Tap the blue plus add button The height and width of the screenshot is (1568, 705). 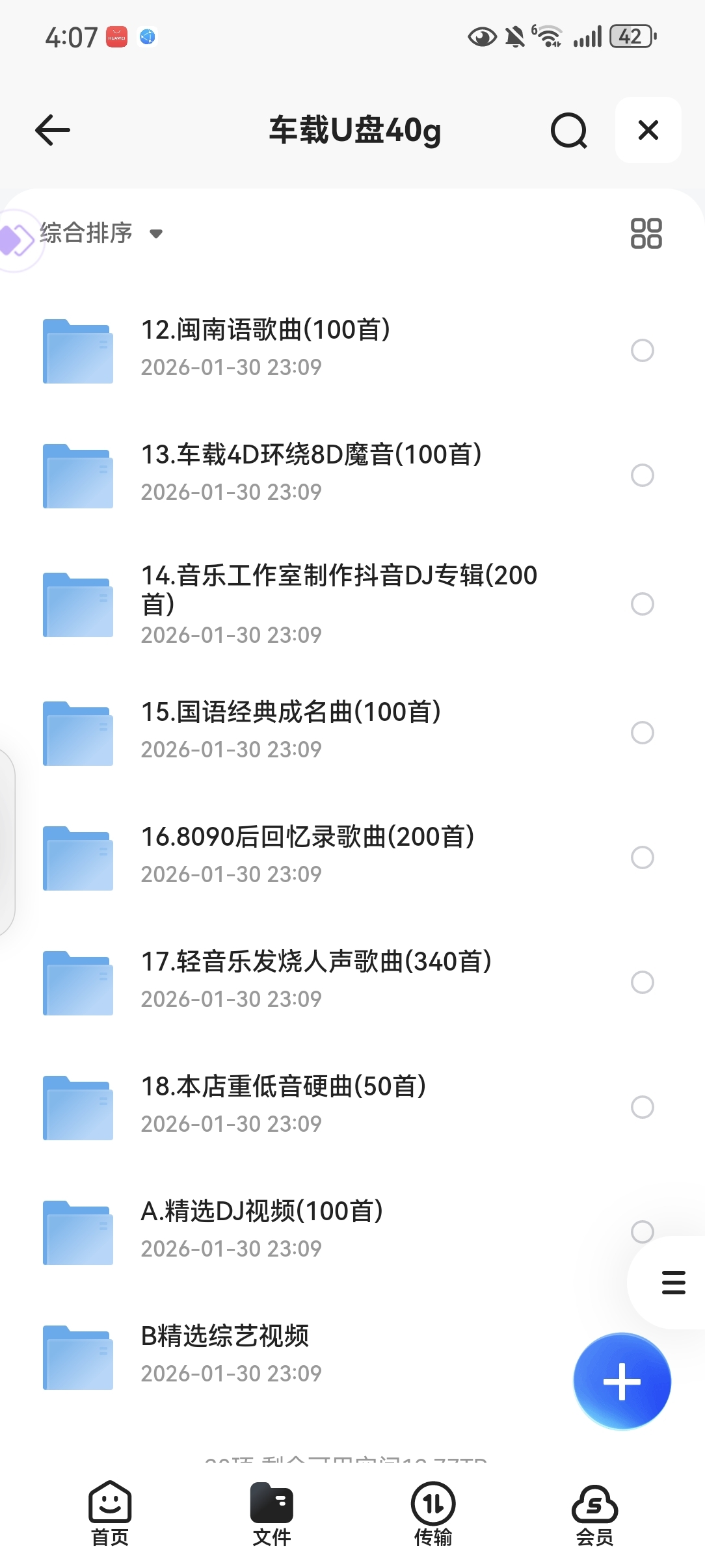[622, 1381]
